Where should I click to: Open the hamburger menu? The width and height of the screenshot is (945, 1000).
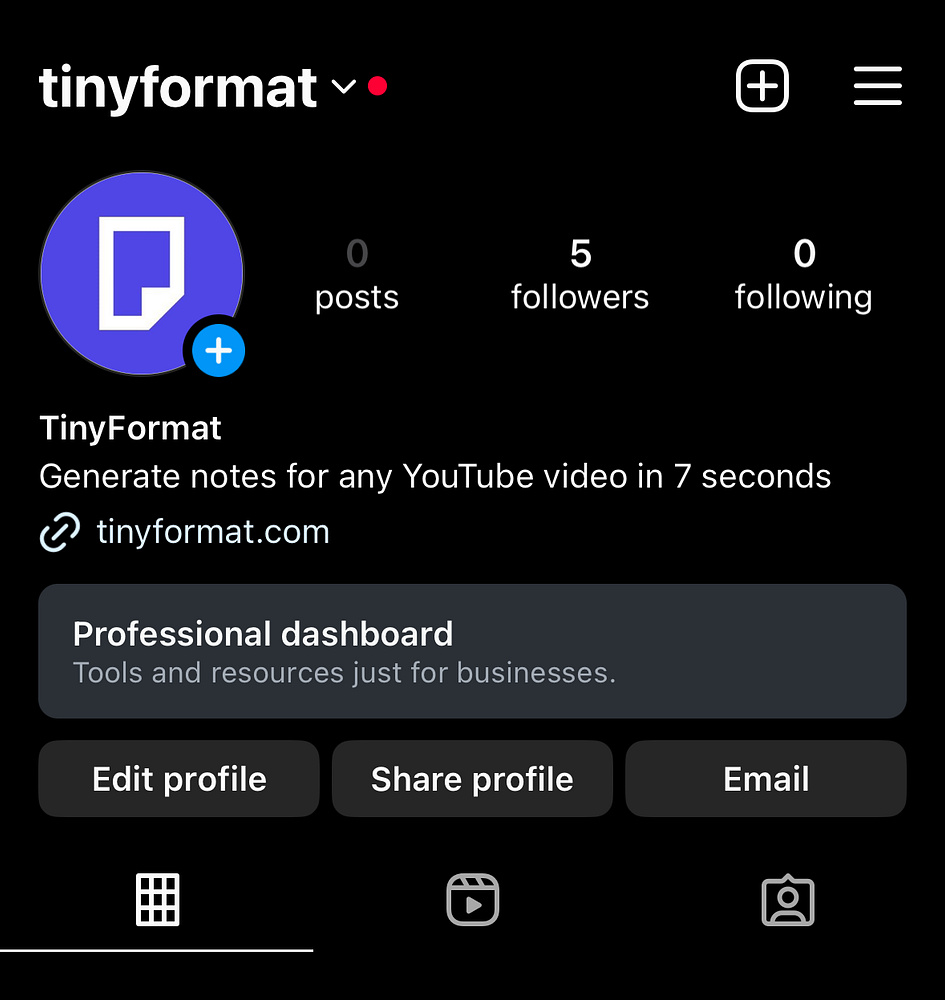pyautogui.click(x=878, y=86)
